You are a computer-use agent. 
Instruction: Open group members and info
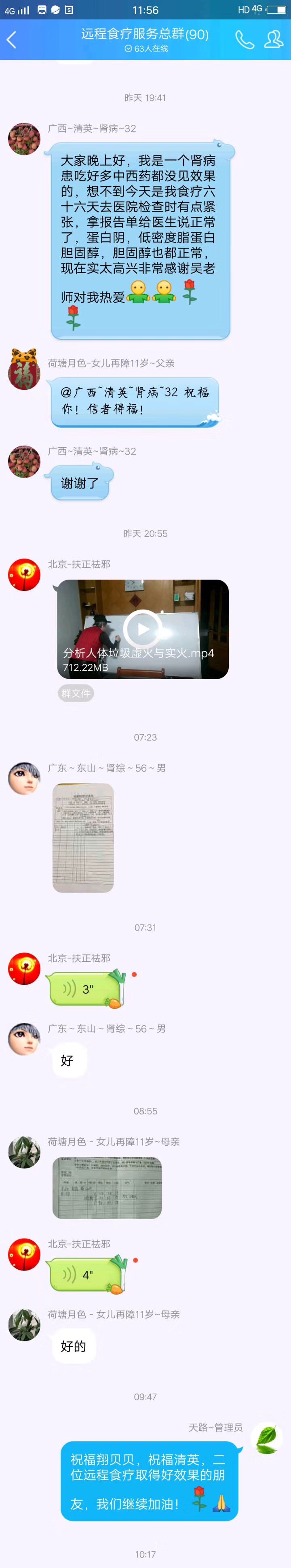coord(273,40)
